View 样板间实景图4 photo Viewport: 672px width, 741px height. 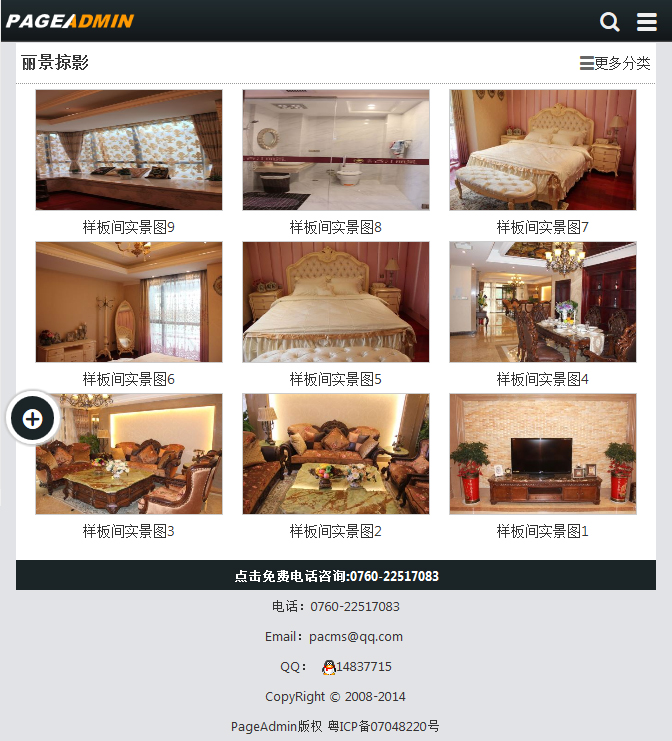542,302
